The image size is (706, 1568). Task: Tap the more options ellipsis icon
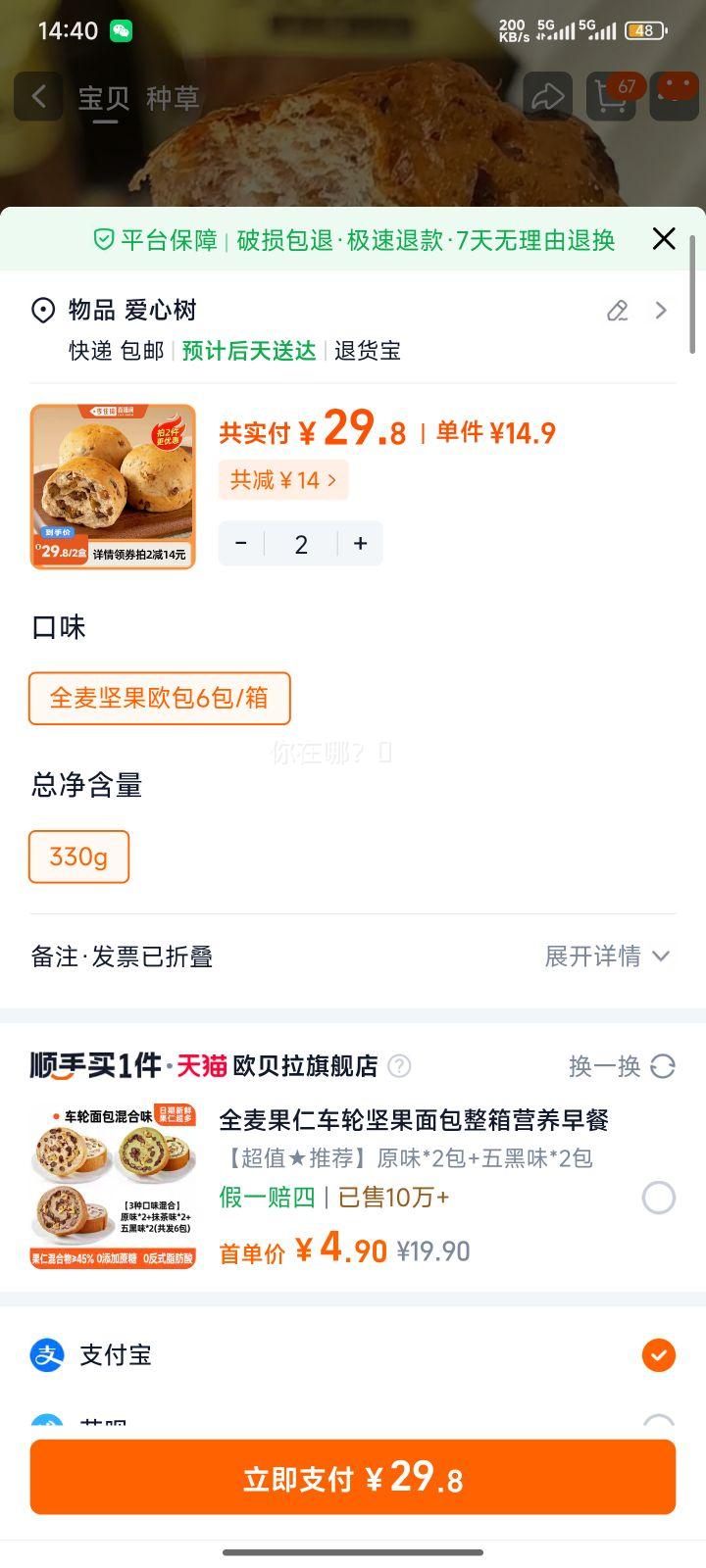(672, 95)
